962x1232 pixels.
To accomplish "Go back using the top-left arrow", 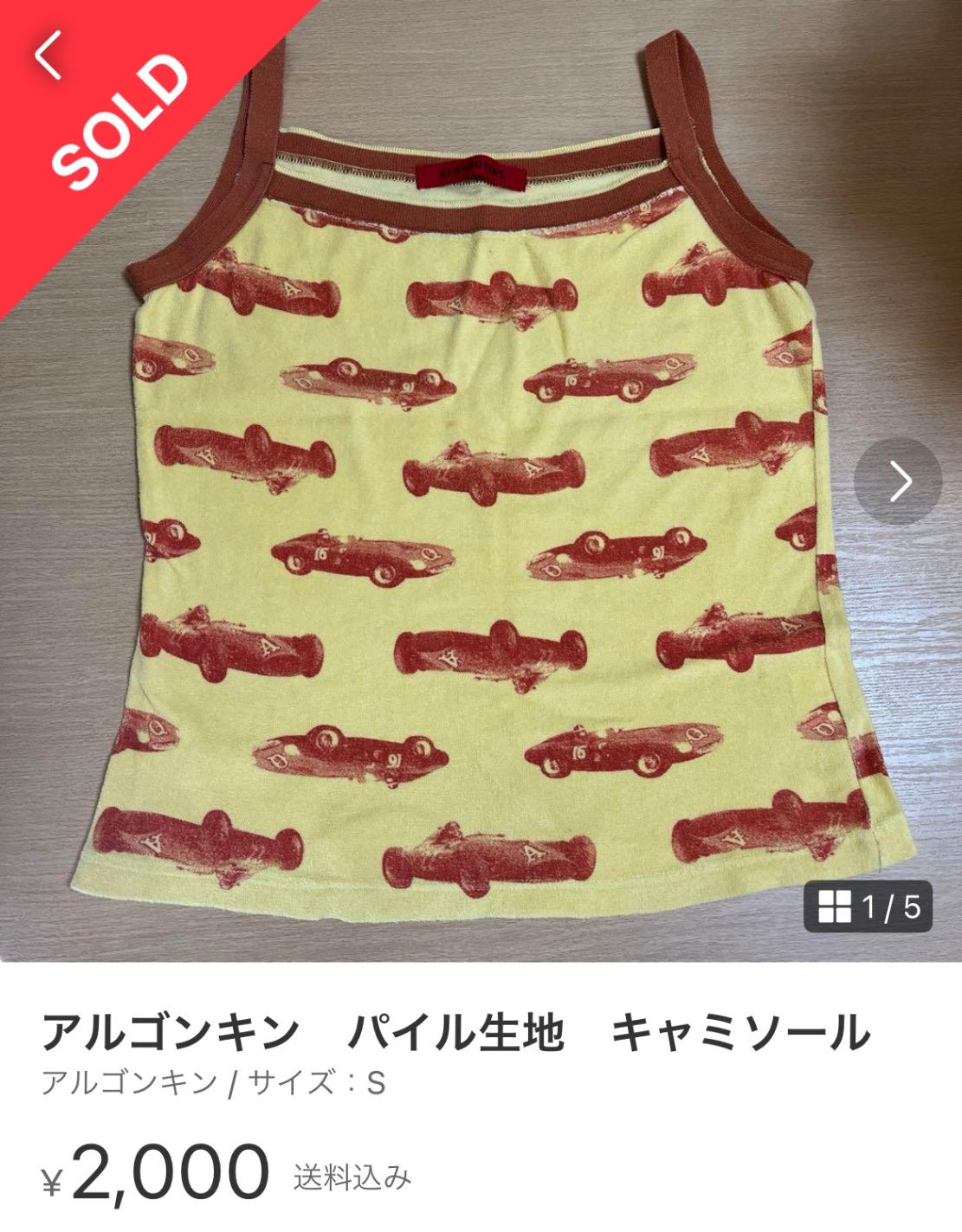I will [48, 55].
